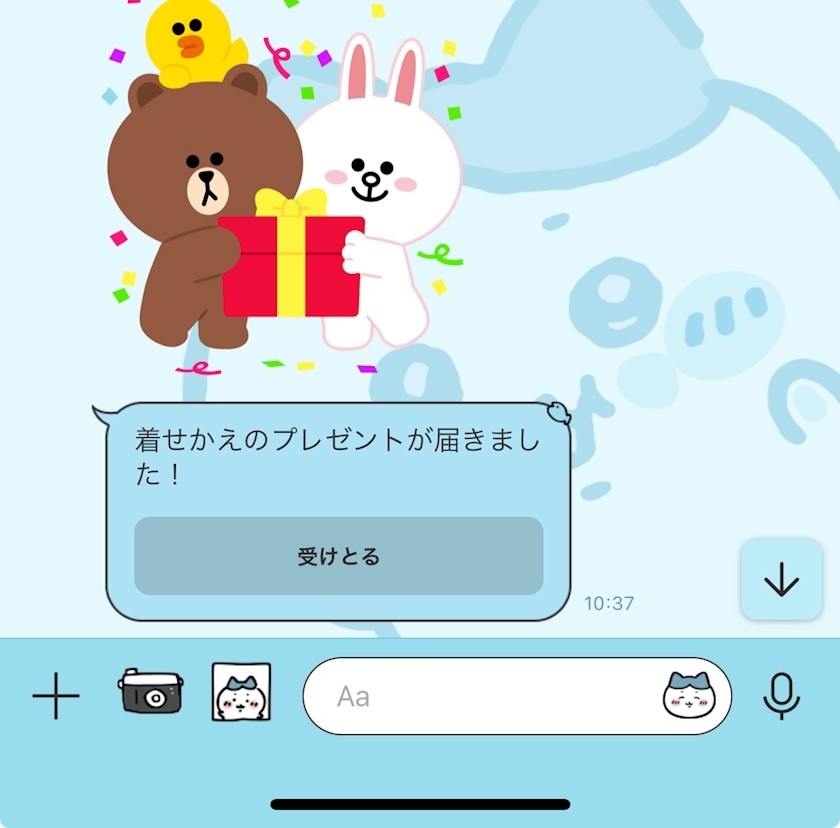
Task: Record a voice message with the microphone
Action: pyautogui.click(x=781, y=696)
